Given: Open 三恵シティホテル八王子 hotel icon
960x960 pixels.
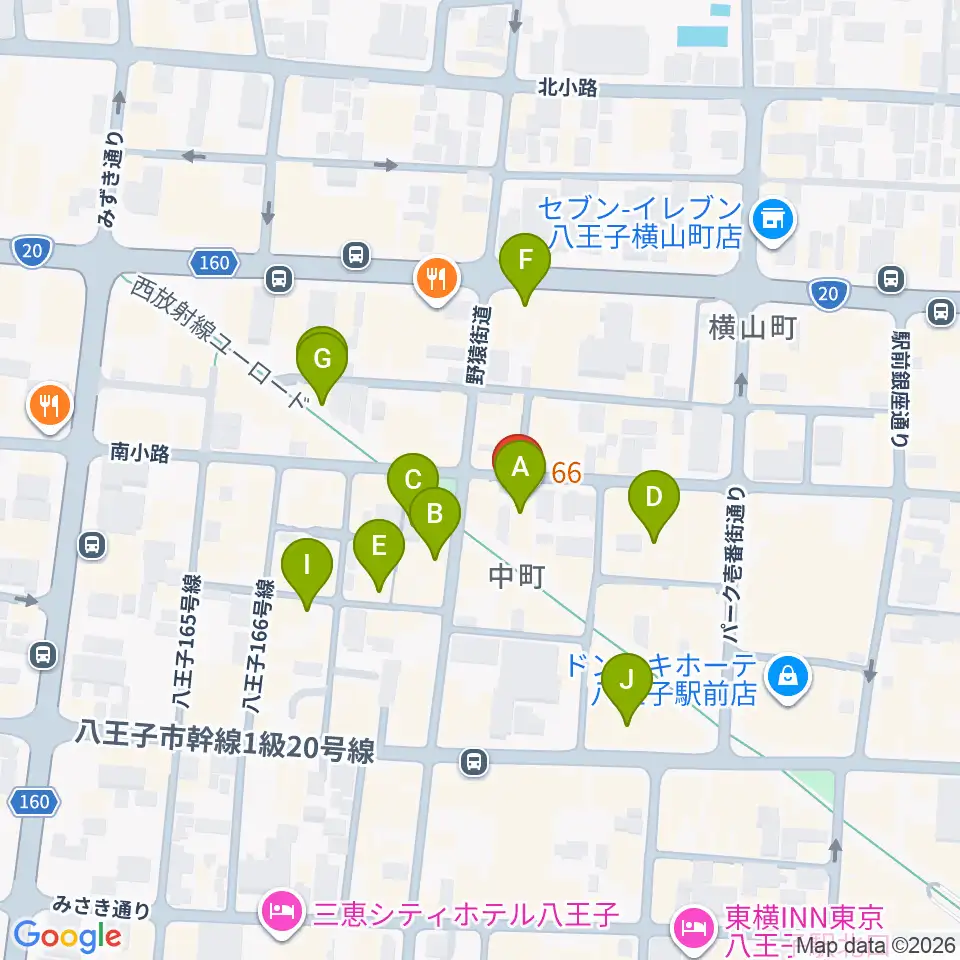Looking at the screenshot, I should tap(282, 913).
